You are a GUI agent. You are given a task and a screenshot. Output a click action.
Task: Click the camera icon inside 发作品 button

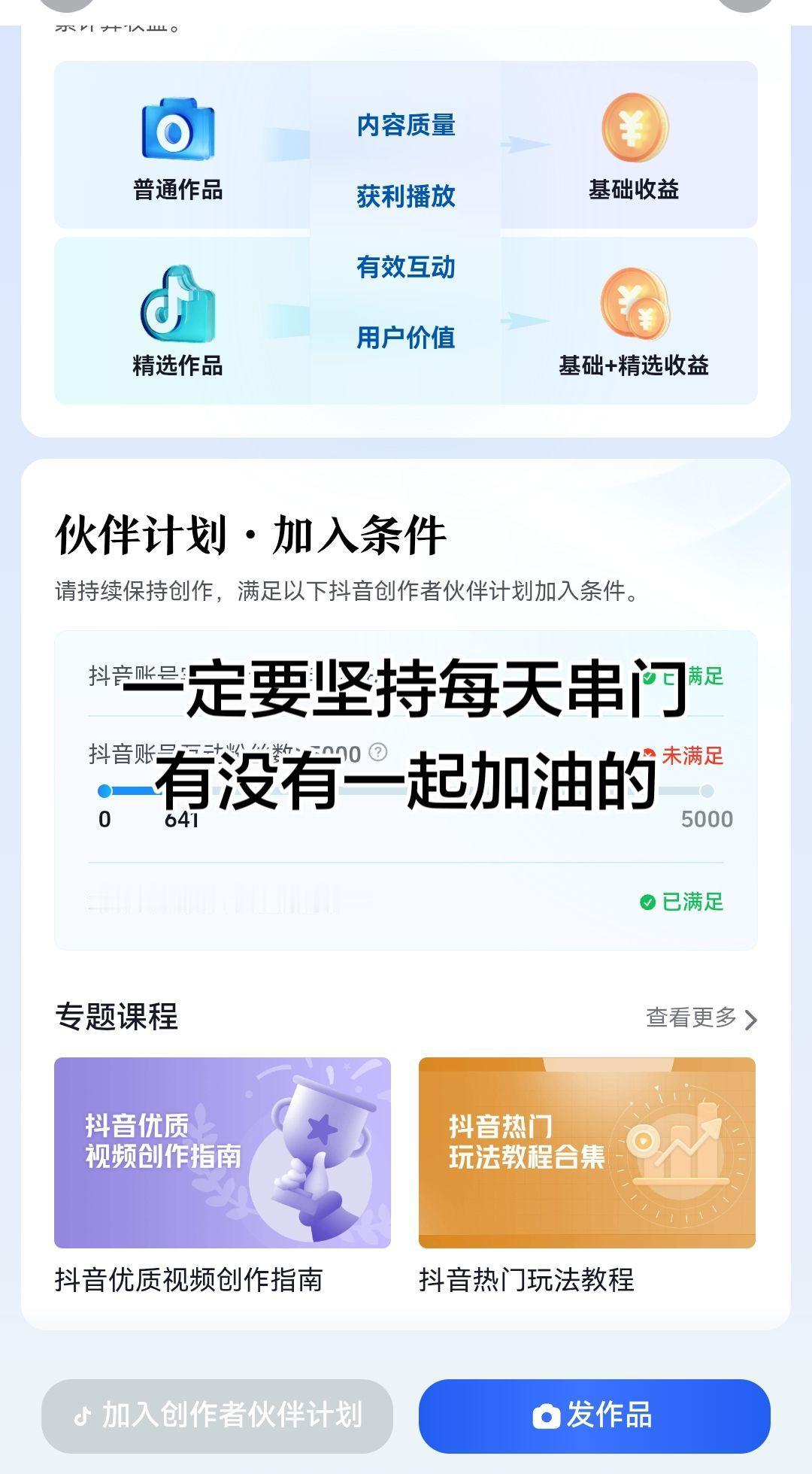click(547, 1414)
